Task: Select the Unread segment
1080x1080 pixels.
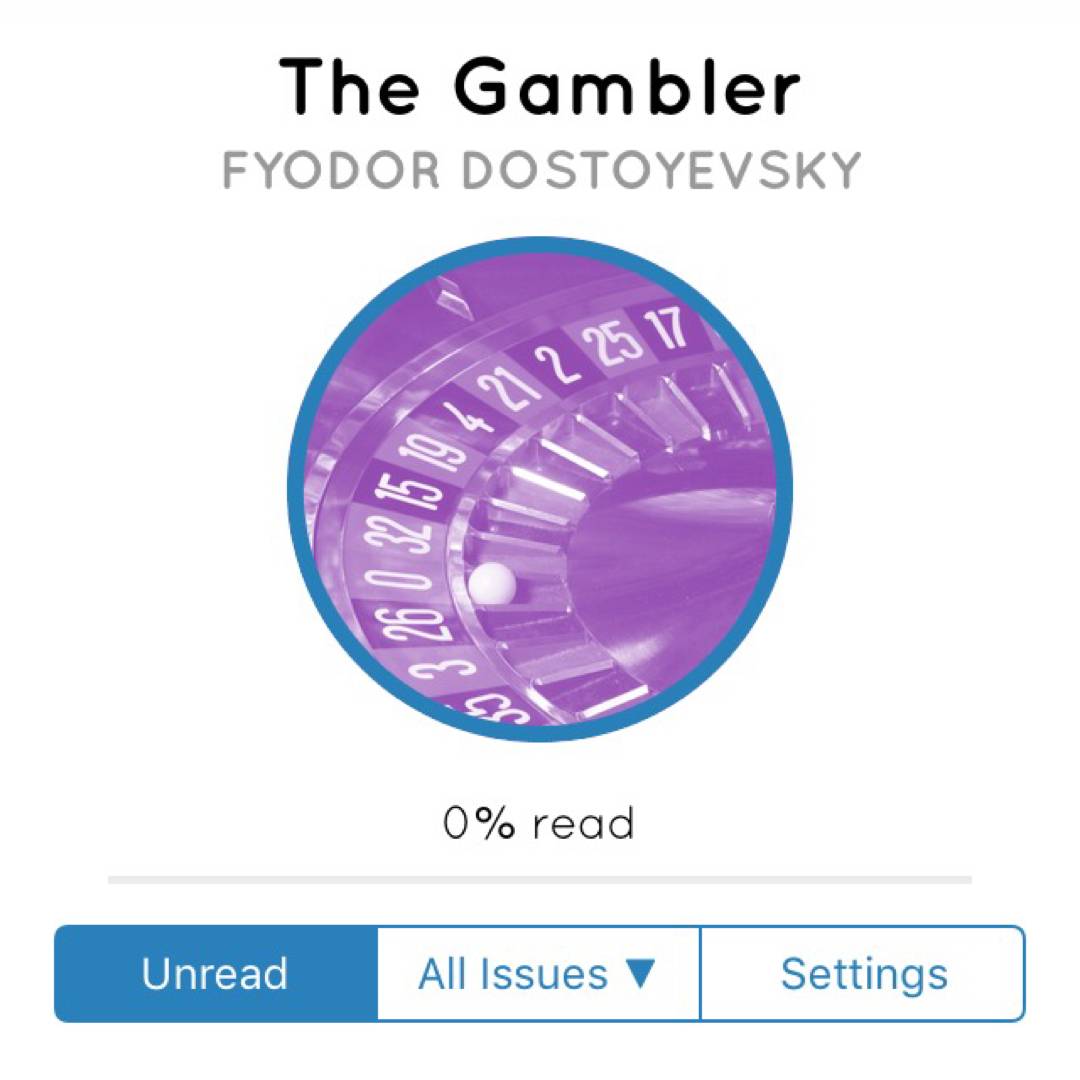Action: click(215, 973)
